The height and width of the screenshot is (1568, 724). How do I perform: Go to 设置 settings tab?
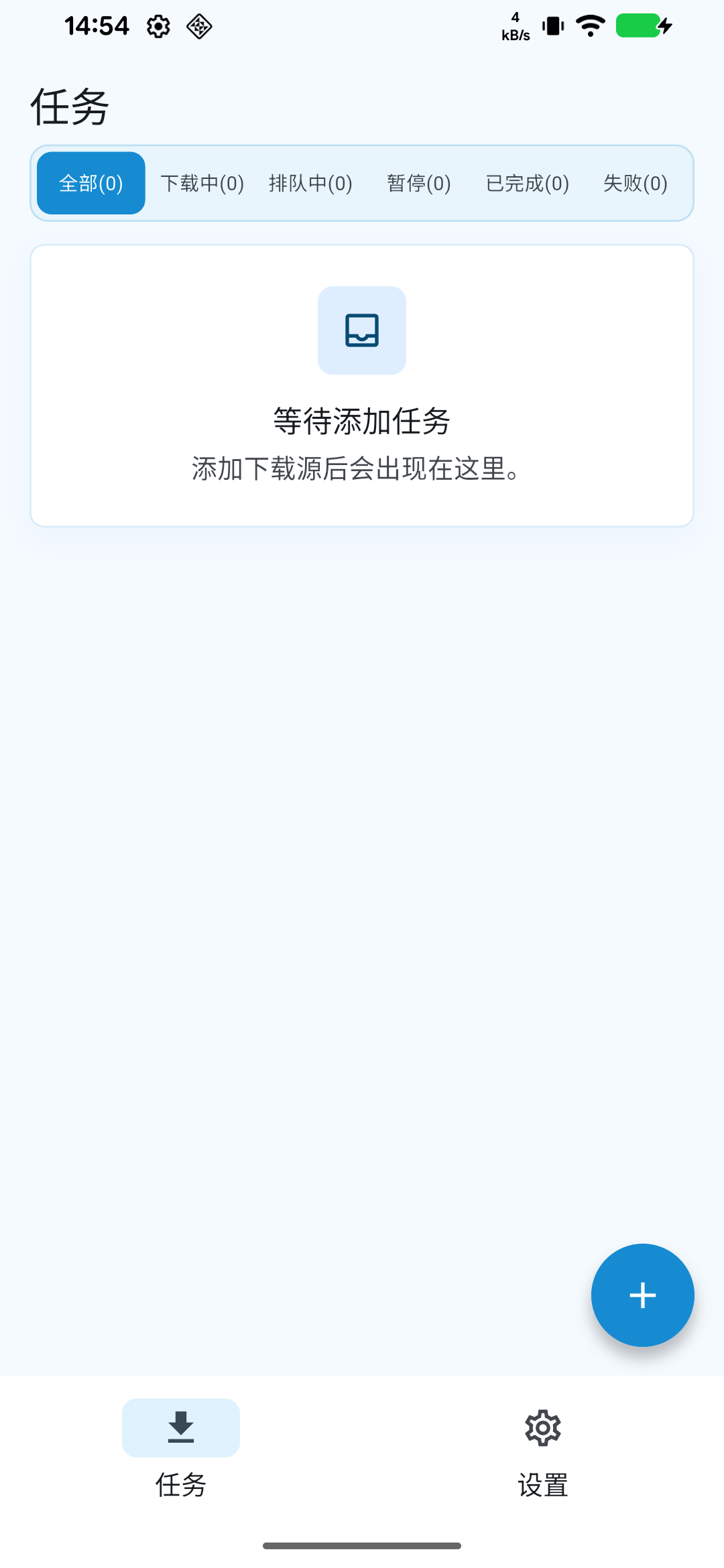coord(543,1449)
